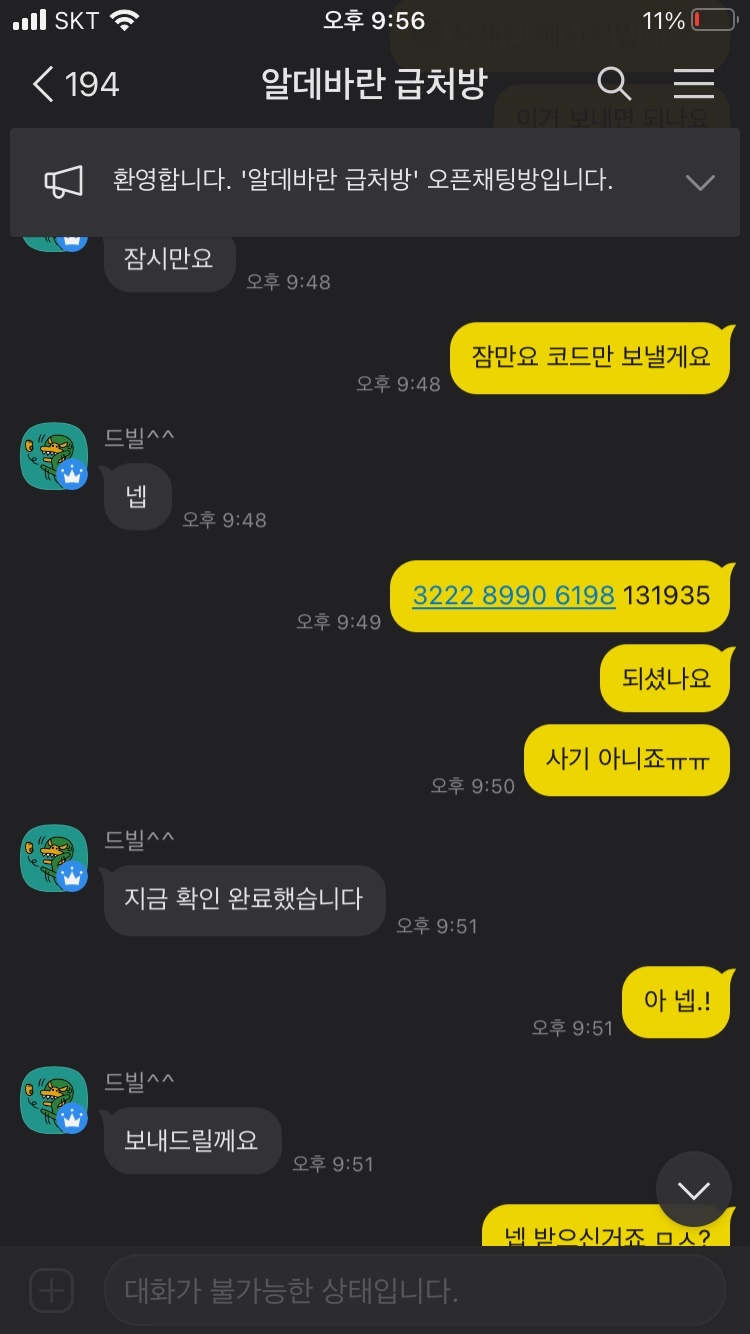View 드빌^^ profile picture above 넵 message

tap(54, 456)
